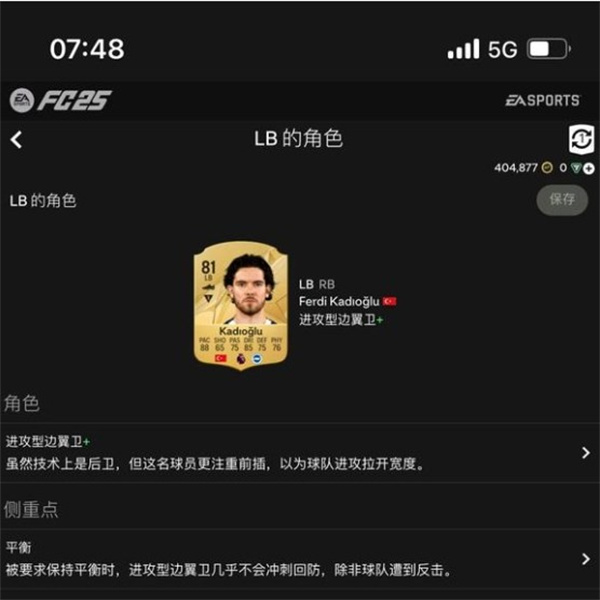Open the 平衡 focus row
600x600 pixels.
300,558
